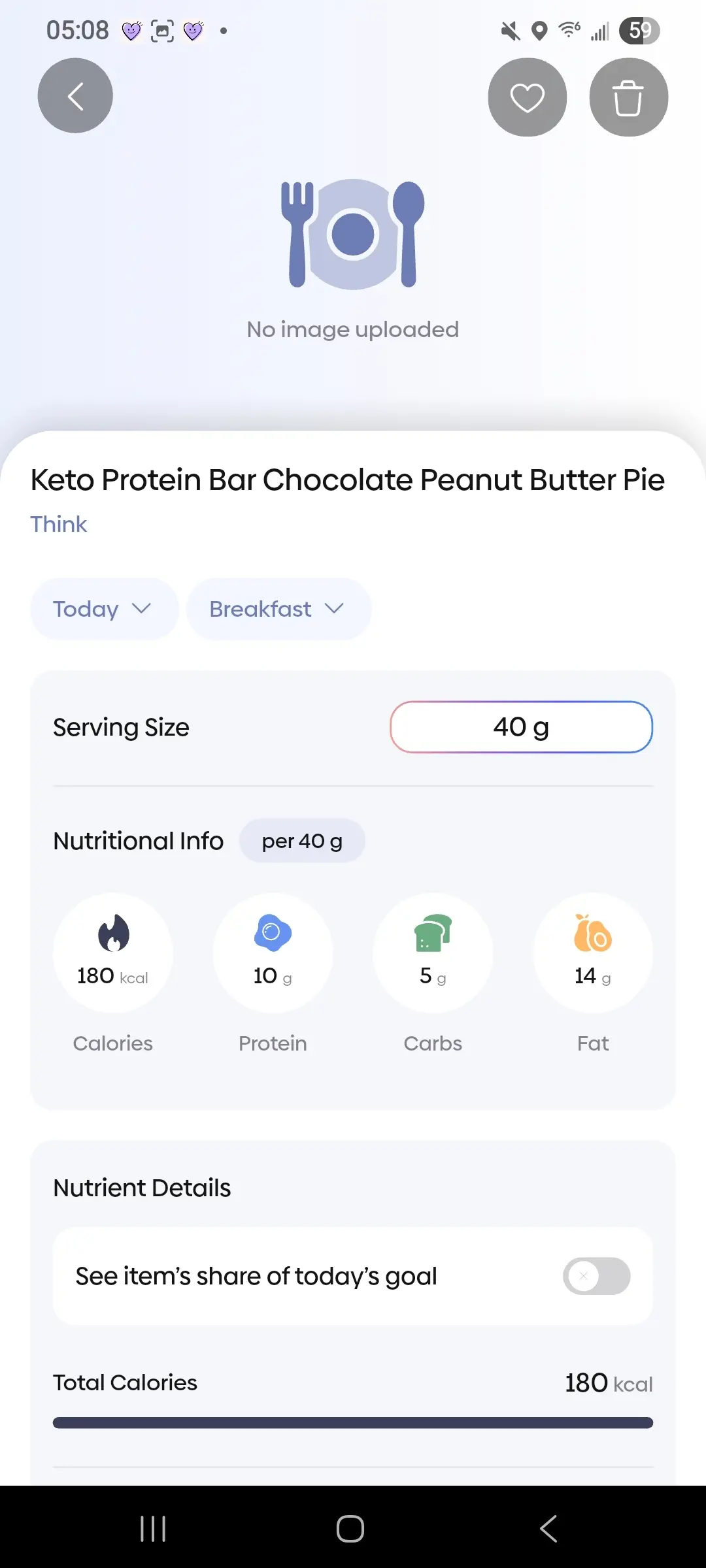
Task: Tap the circle indicator on the goal toggle
Action: 582,1276
